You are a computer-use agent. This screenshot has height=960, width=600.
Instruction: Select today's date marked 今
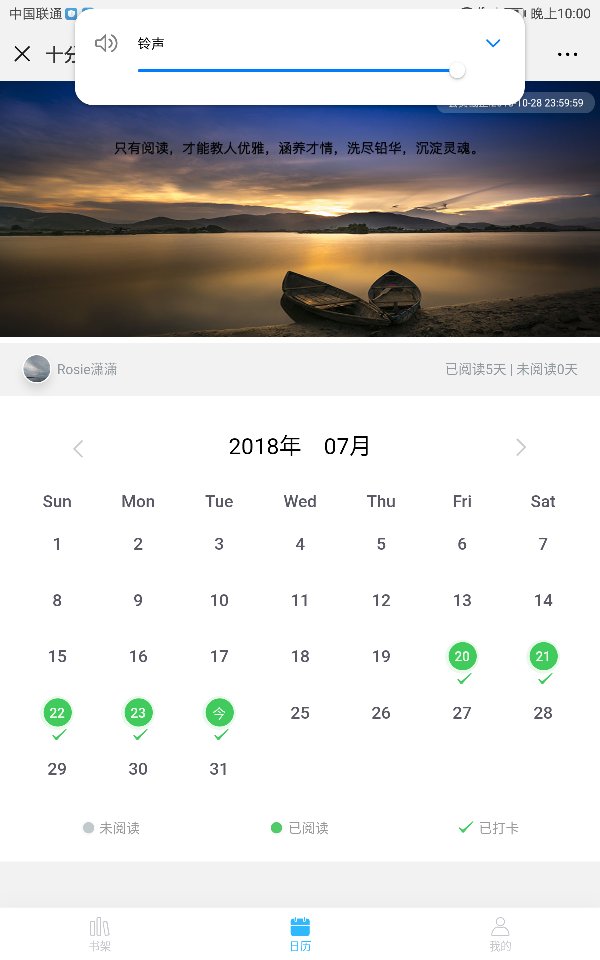219,713
